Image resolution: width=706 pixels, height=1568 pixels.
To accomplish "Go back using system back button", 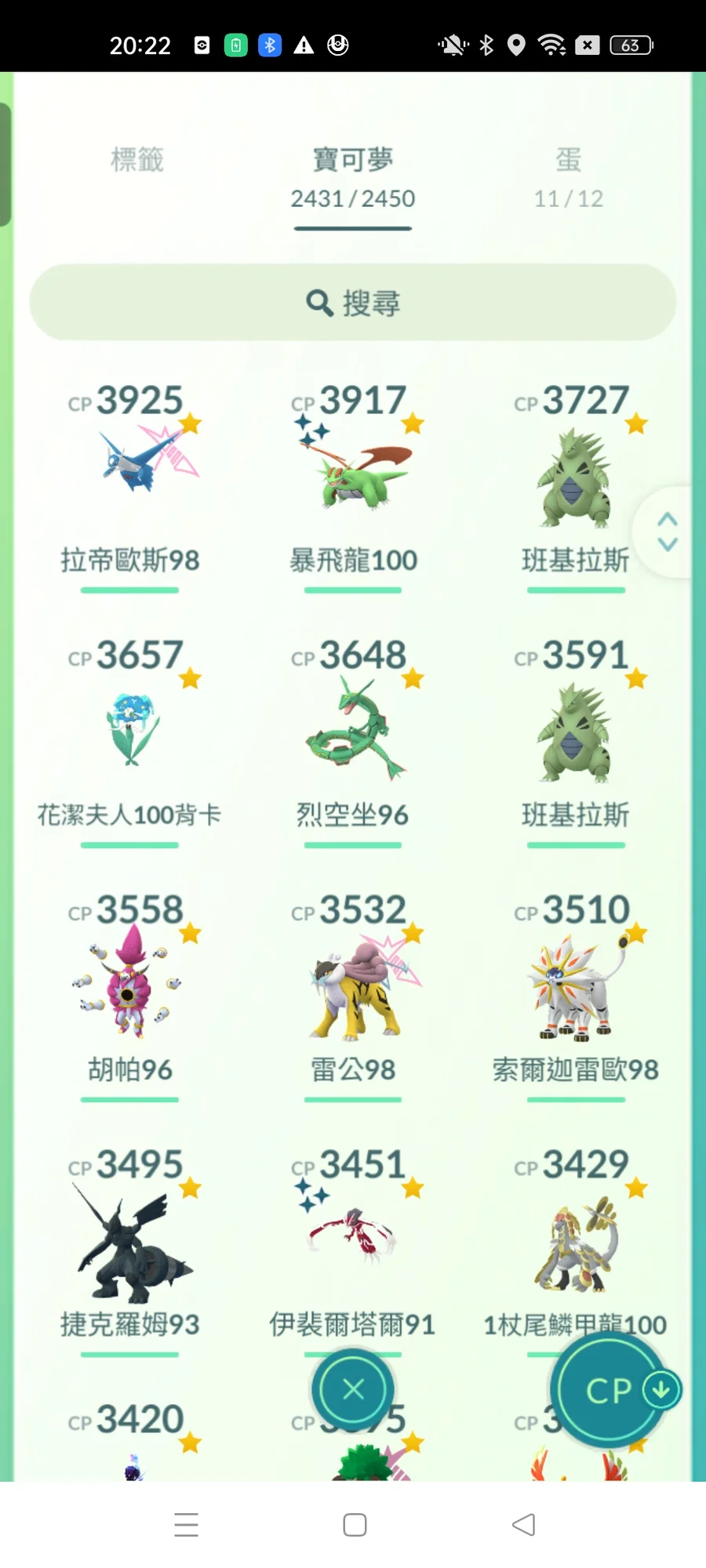I will 523,1525.
